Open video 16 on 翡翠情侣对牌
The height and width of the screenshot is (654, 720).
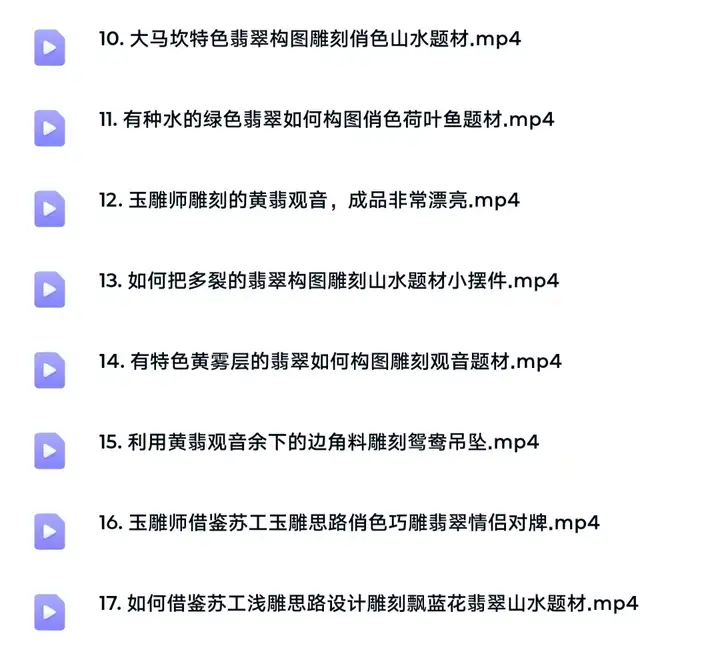[x=348, y=522]
